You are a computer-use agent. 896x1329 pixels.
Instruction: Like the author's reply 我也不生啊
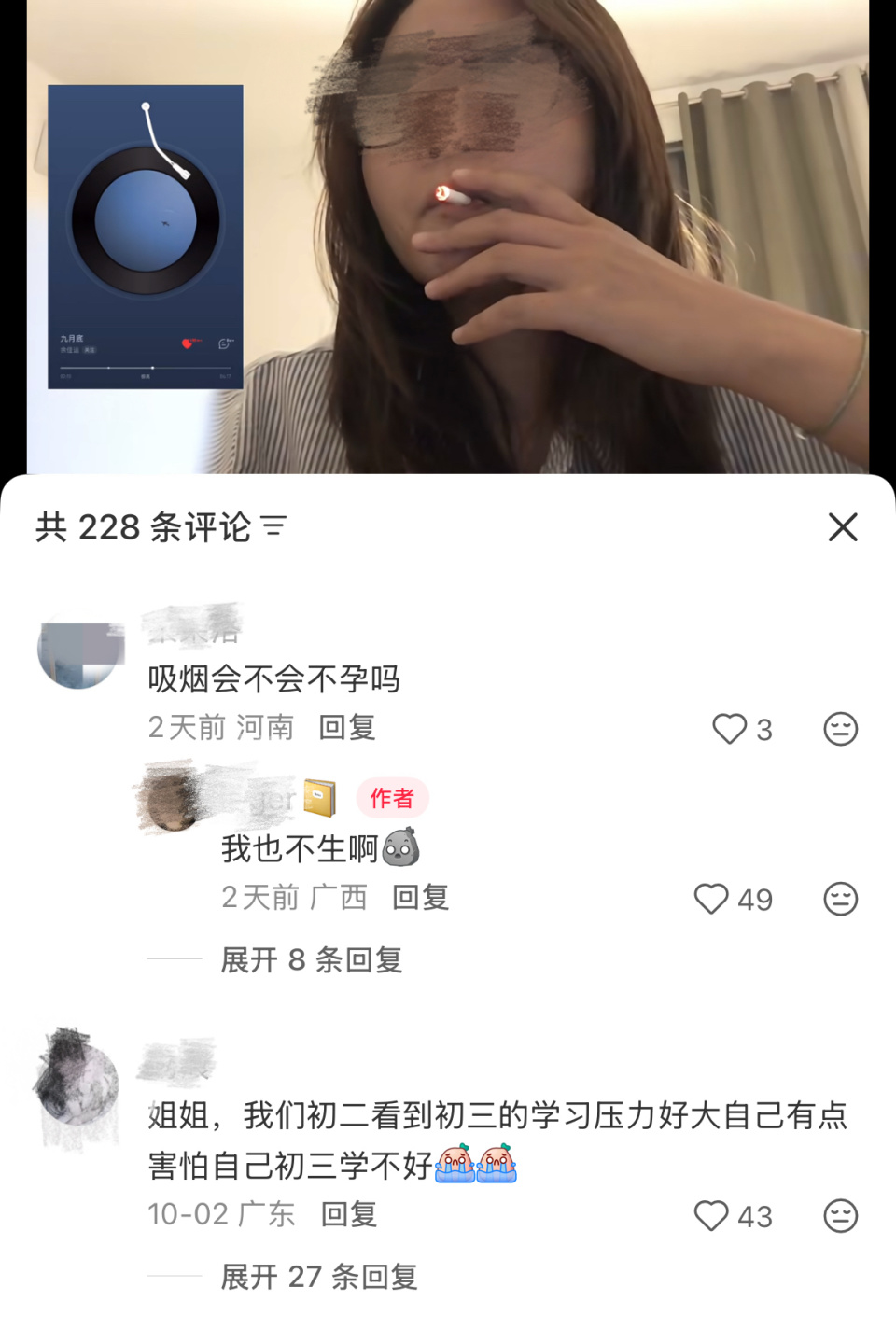(x=712, y=899)
